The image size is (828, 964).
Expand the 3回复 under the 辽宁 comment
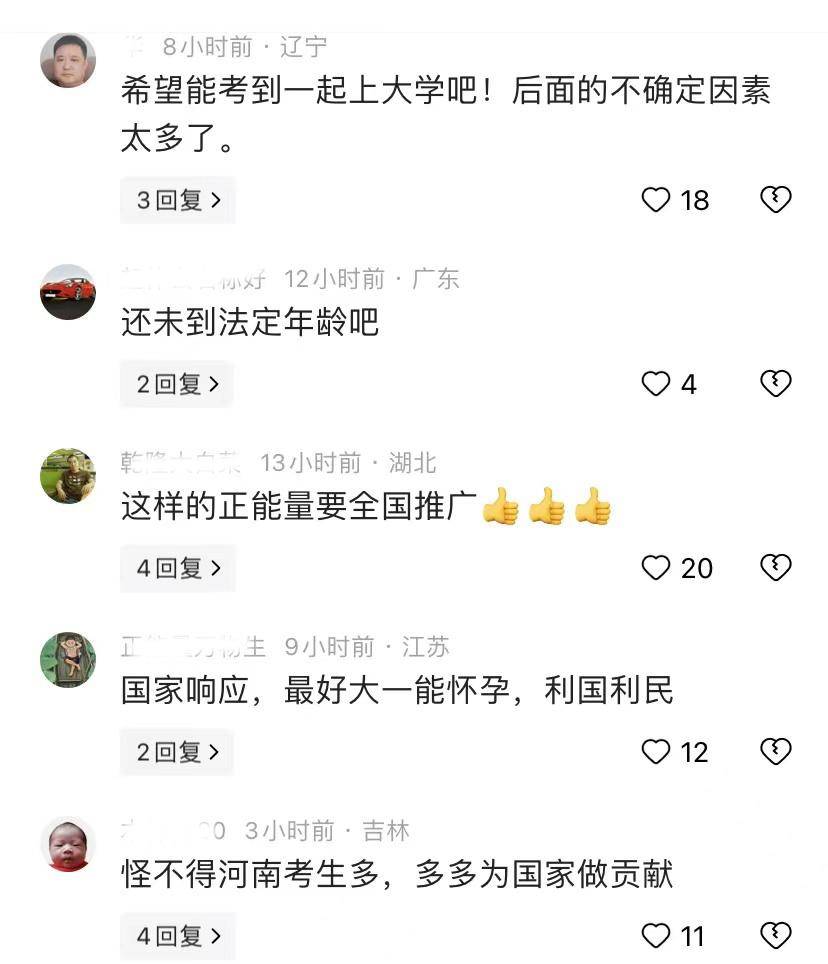[178, 200]
